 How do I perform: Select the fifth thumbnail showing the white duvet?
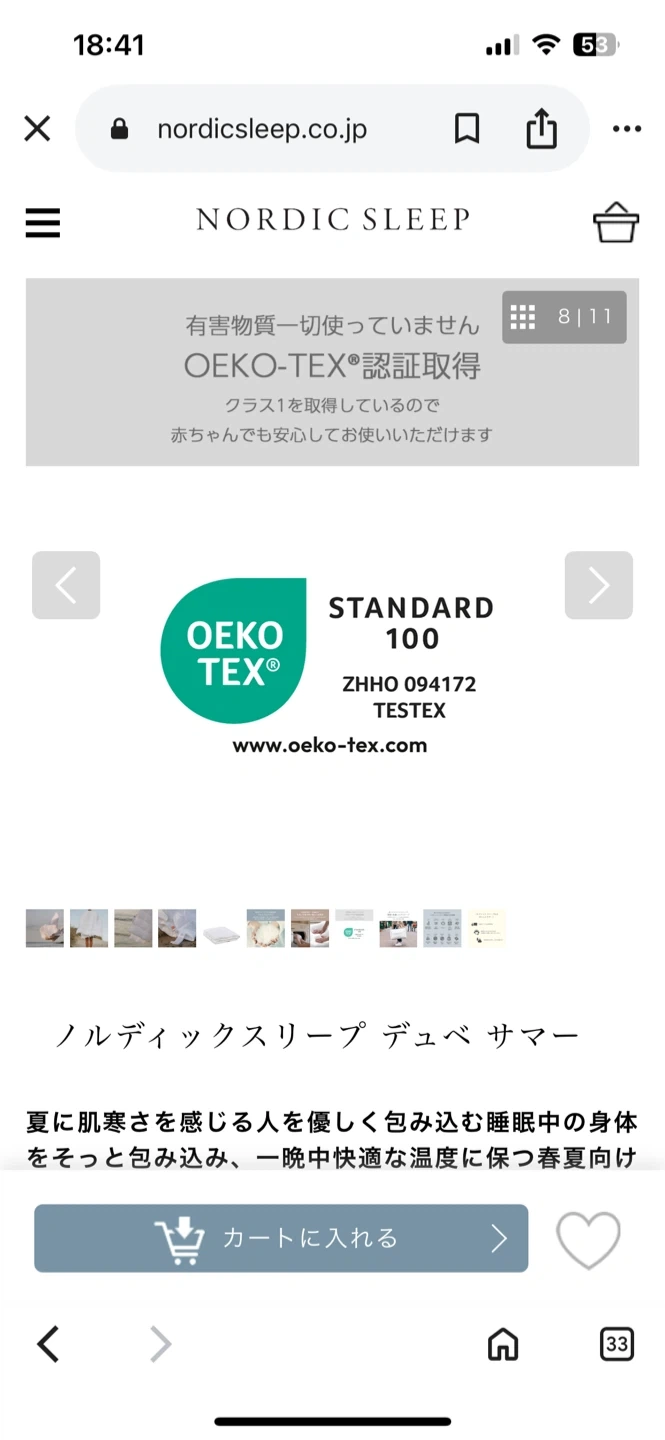221,928
